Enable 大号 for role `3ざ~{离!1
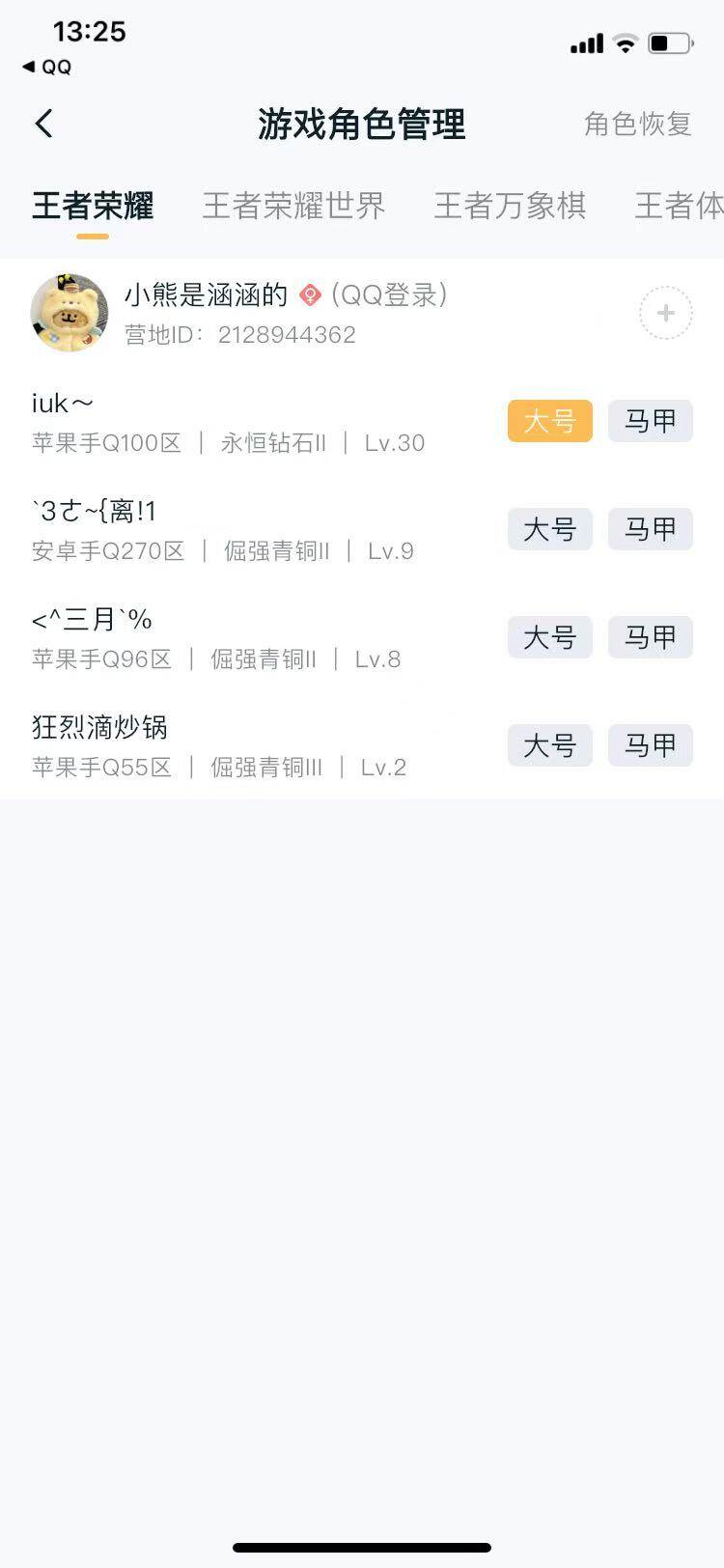Image resolution: width=724 pixels, height=1568 pixels. (x=549, y=529)
